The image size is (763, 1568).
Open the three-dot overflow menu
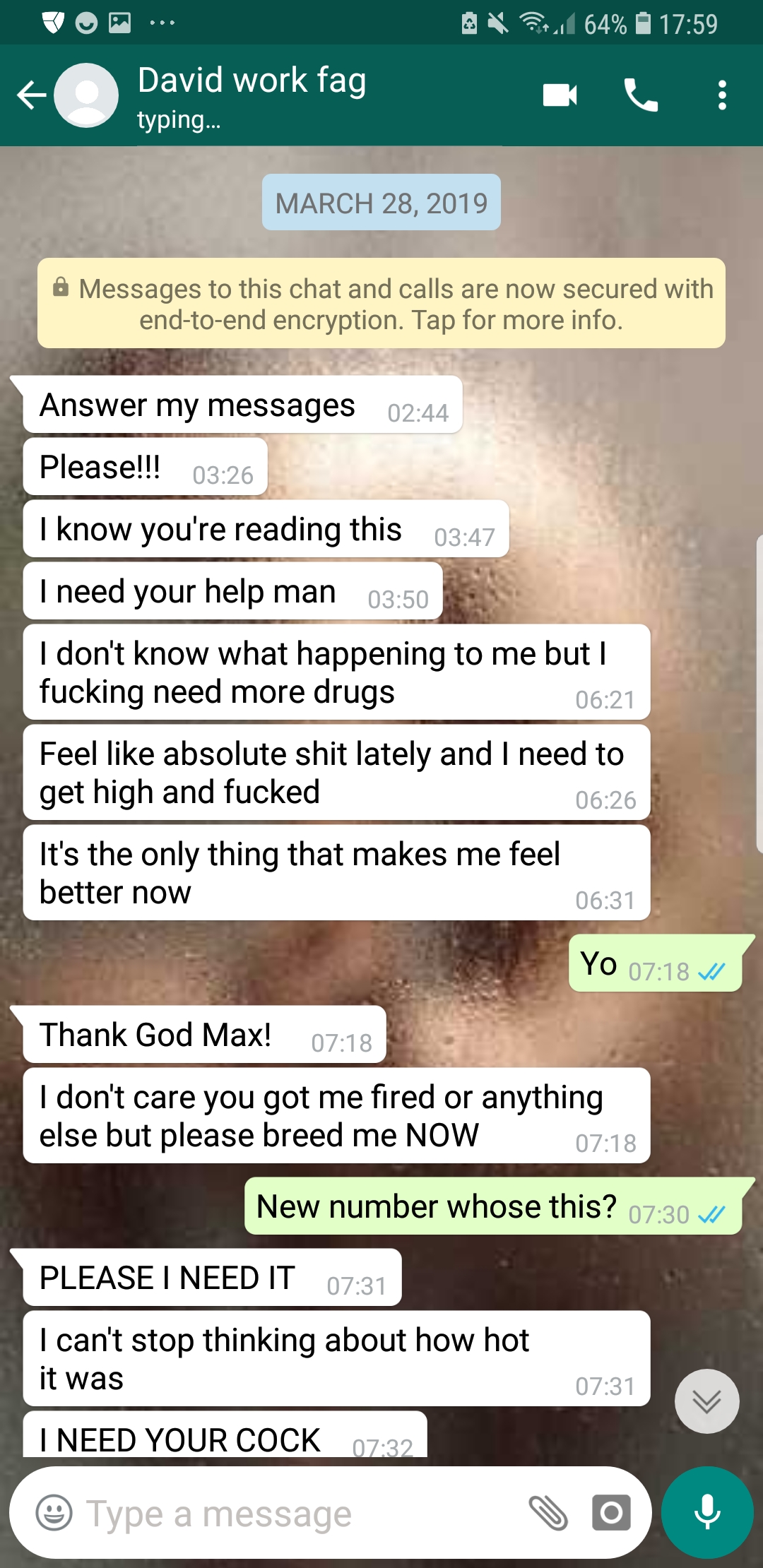(721, 95)
